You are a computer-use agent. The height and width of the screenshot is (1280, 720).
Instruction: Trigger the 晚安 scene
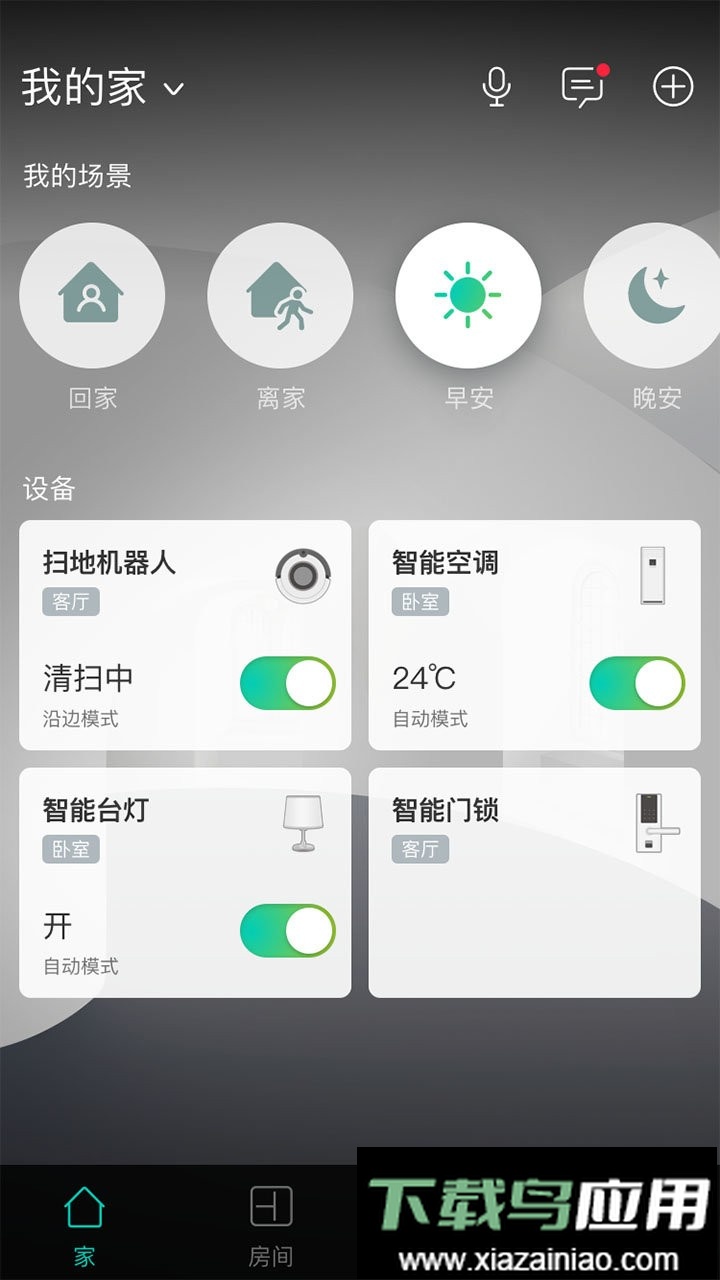(x=656, y=296)
